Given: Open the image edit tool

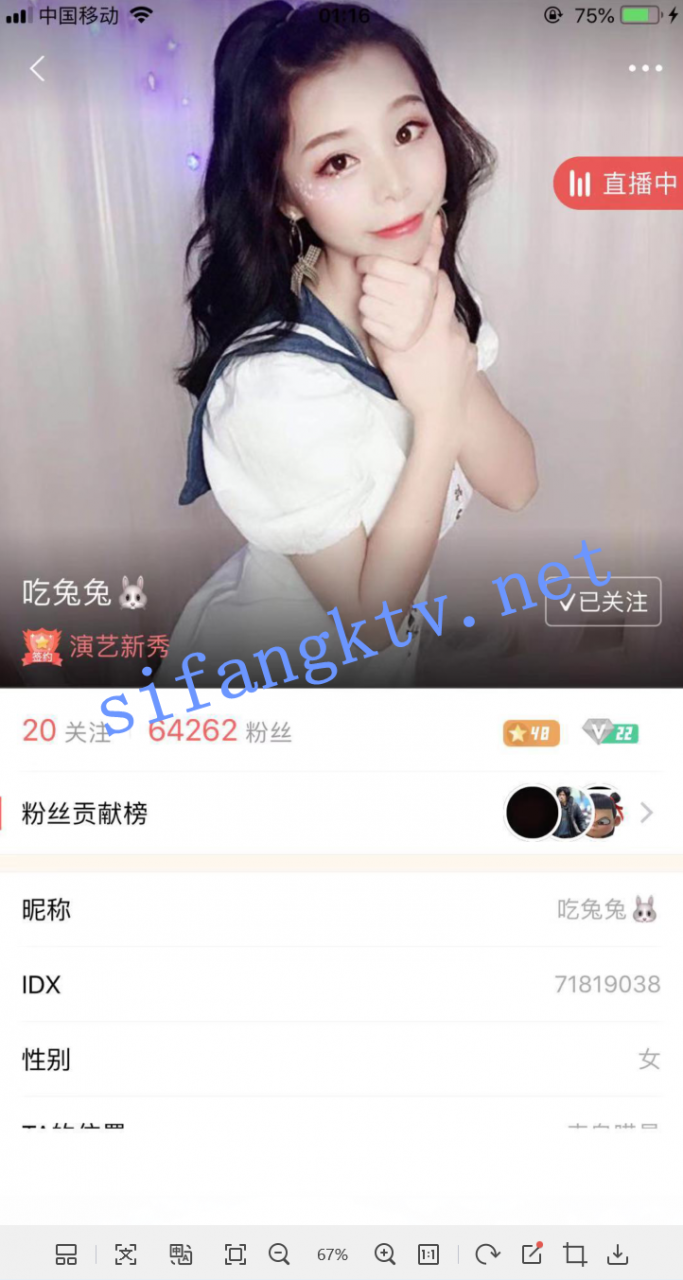Looking at the screenshot, I should click(x=532, y=1254).
